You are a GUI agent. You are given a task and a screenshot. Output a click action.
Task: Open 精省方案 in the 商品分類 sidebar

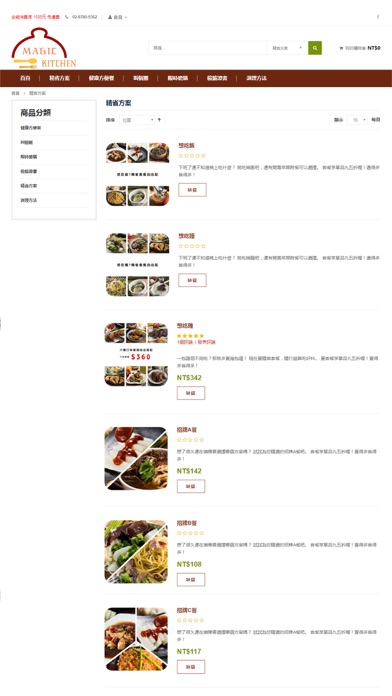28,186
